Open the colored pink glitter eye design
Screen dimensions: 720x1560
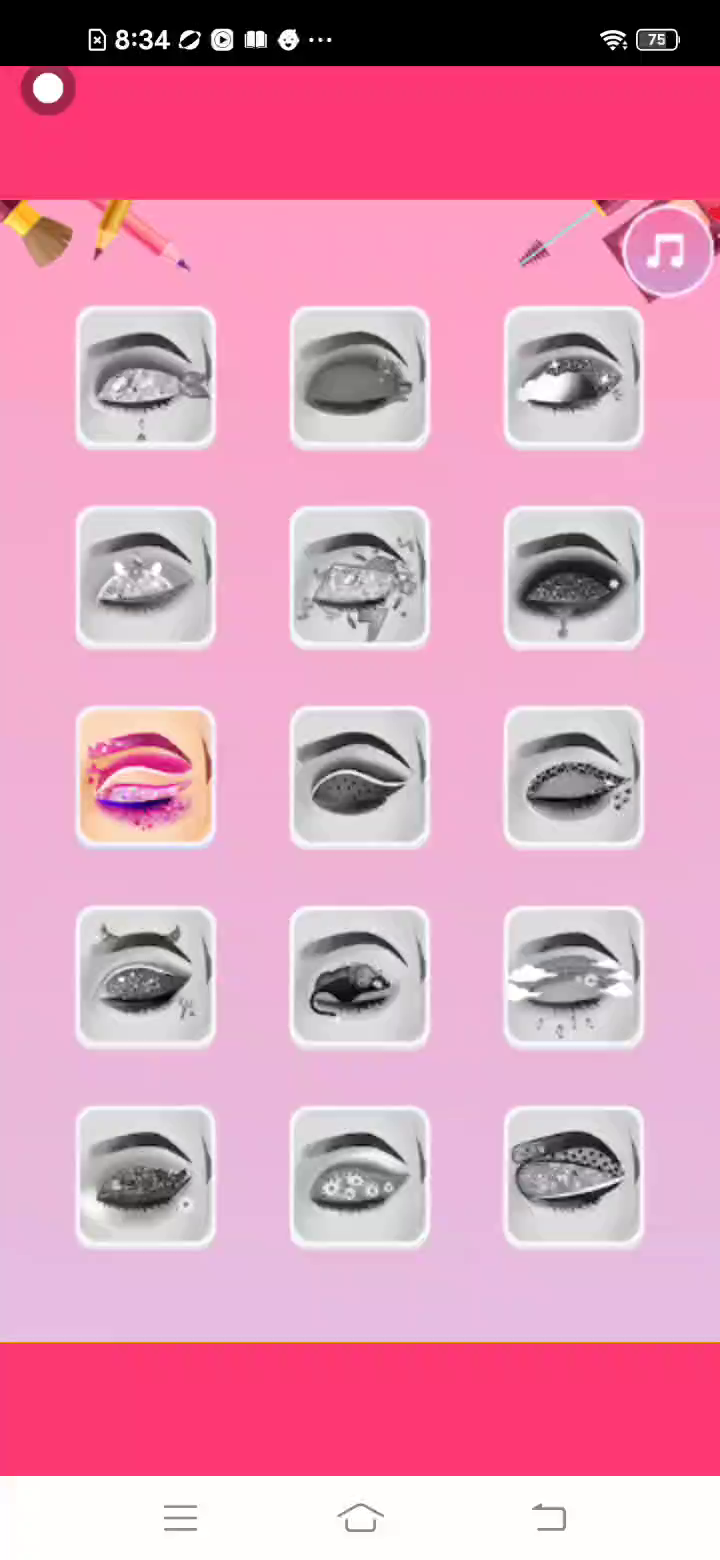146,777
